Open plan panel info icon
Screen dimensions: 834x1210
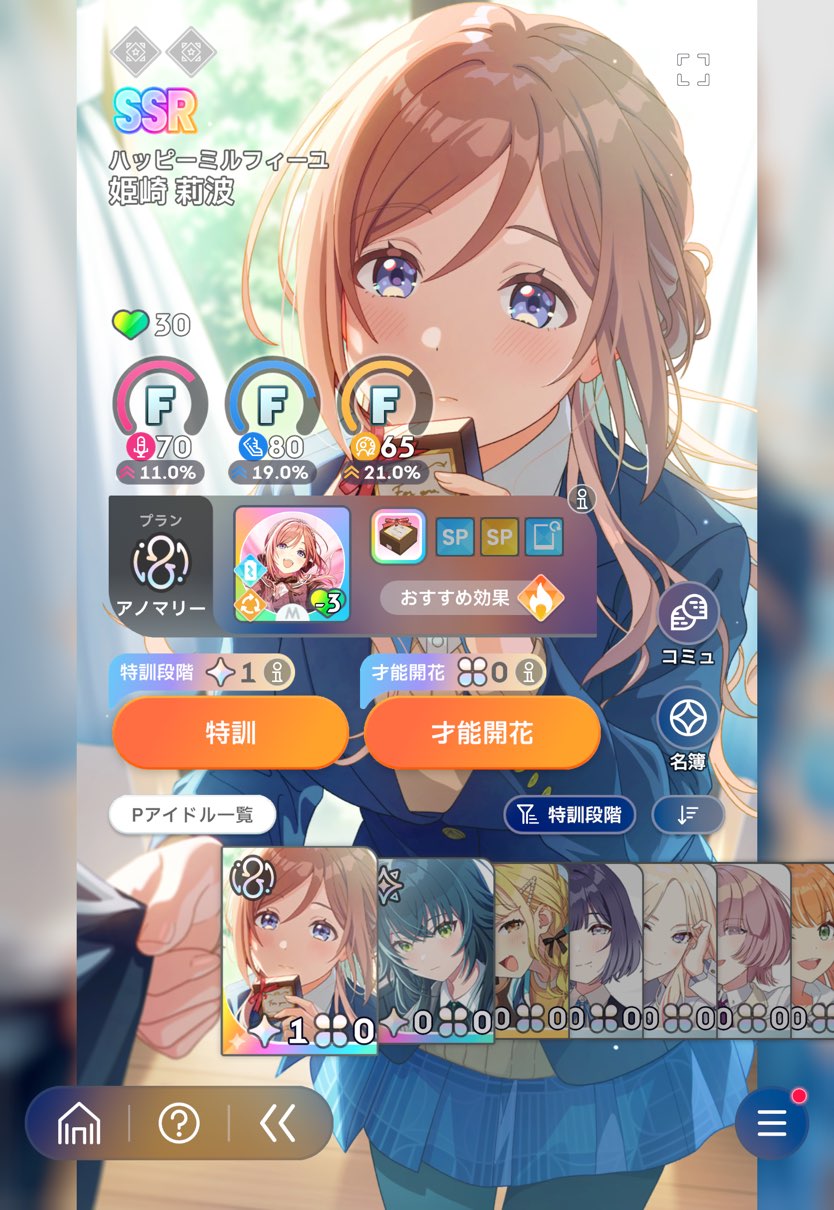(x=582, y=498)
